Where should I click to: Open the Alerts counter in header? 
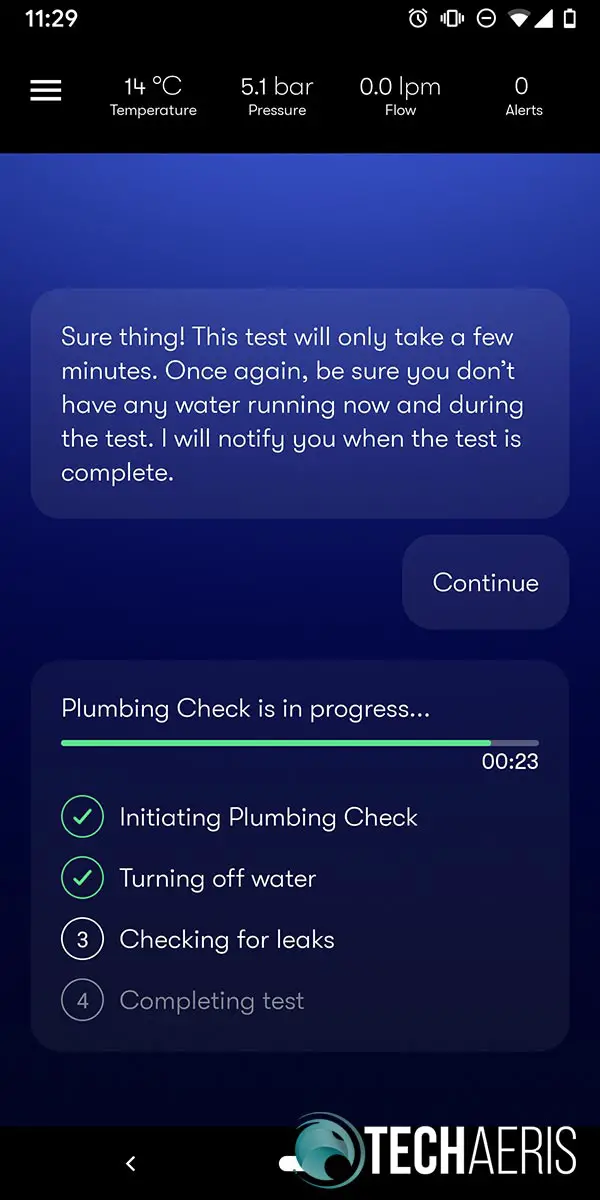[x=523, y=97]
